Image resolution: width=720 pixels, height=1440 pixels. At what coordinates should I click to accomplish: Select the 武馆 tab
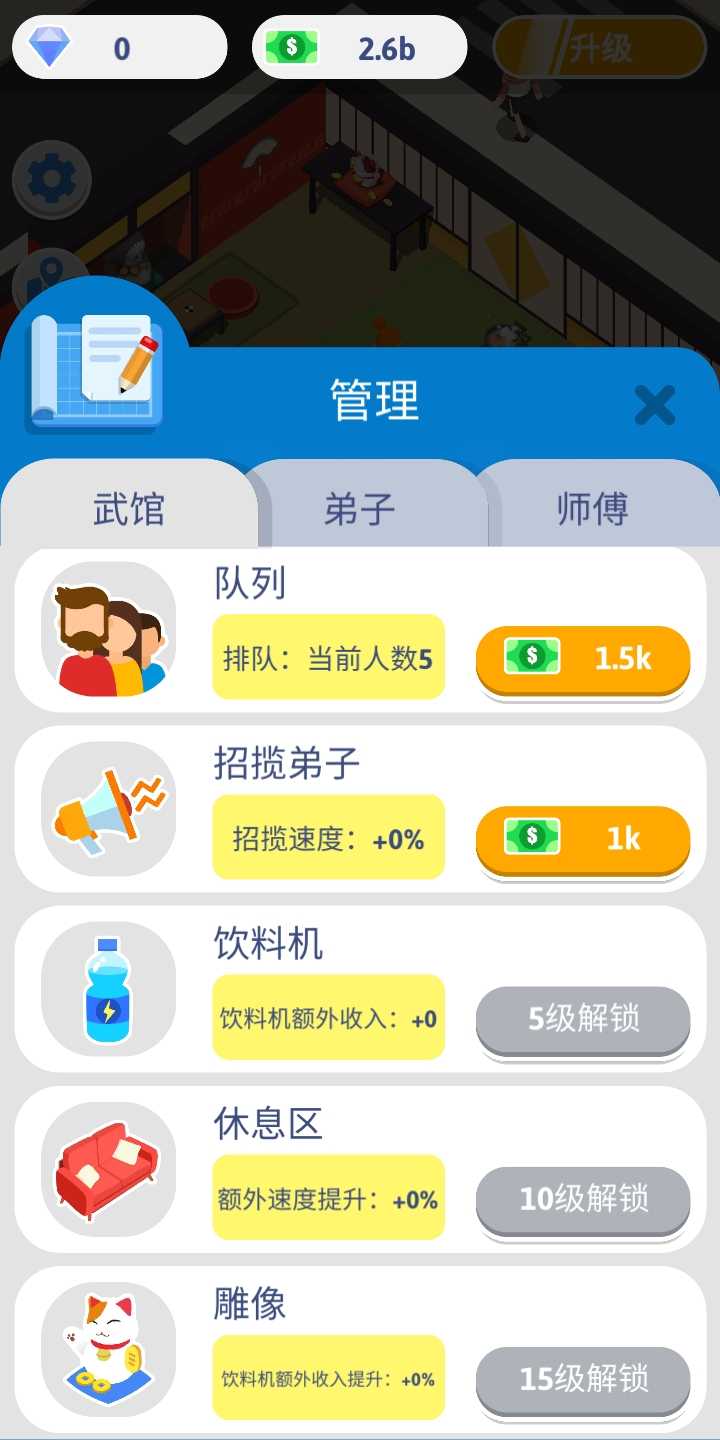point(128,510)
